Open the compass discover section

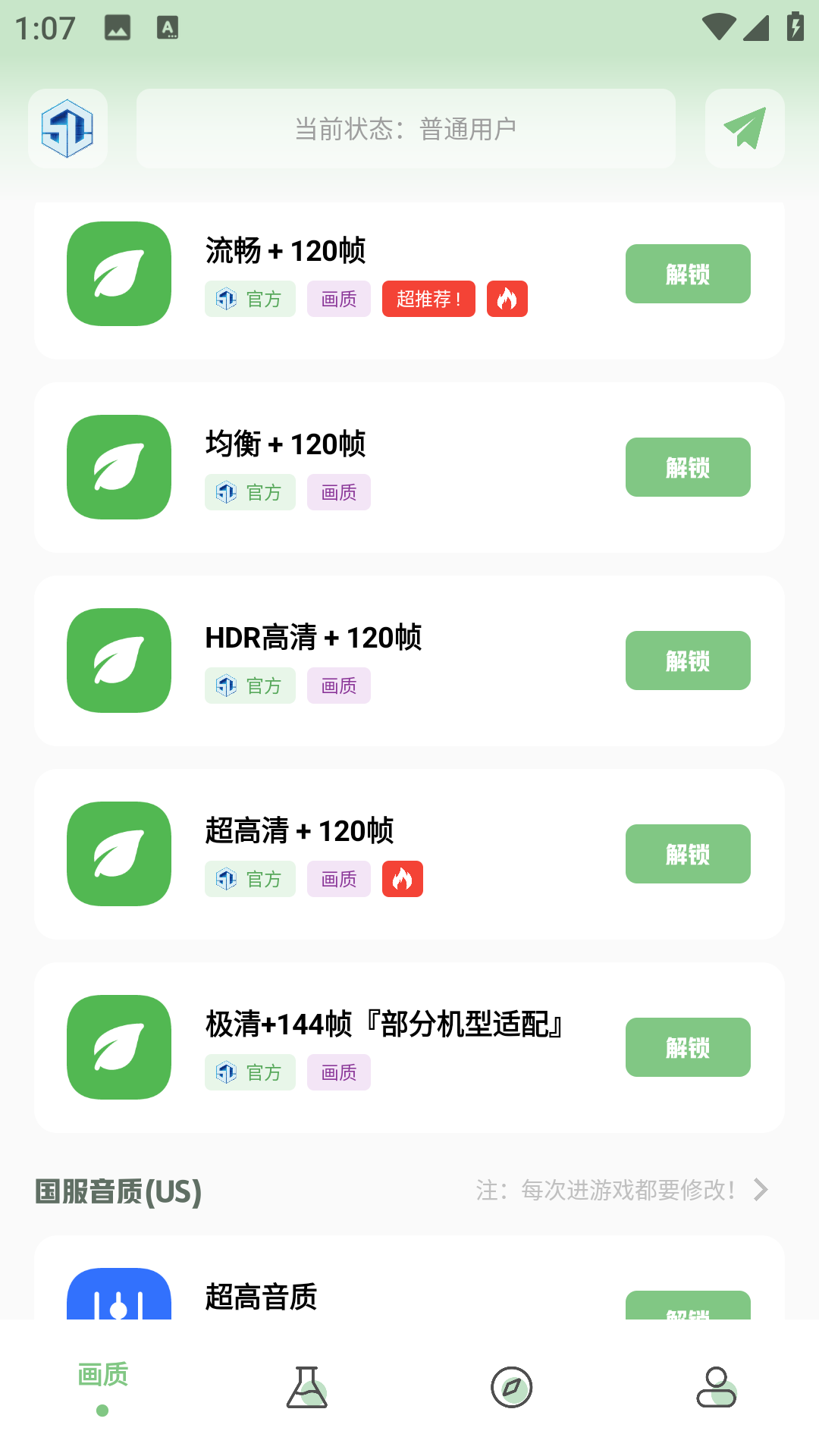(x=512, y=1386)
